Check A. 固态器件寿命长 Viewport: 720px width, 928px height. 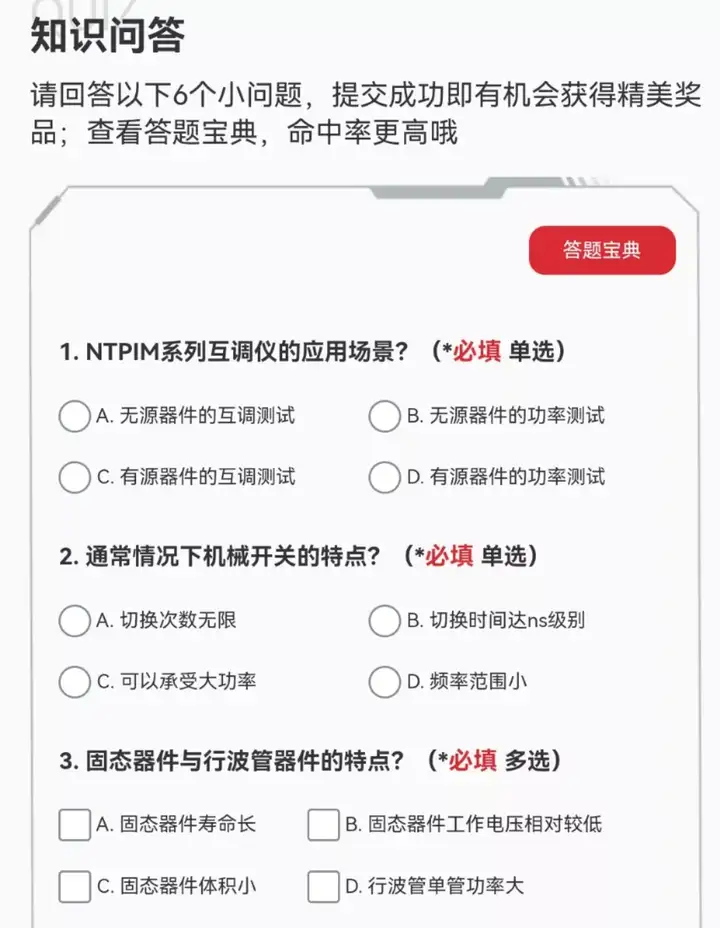click(75, 825)
